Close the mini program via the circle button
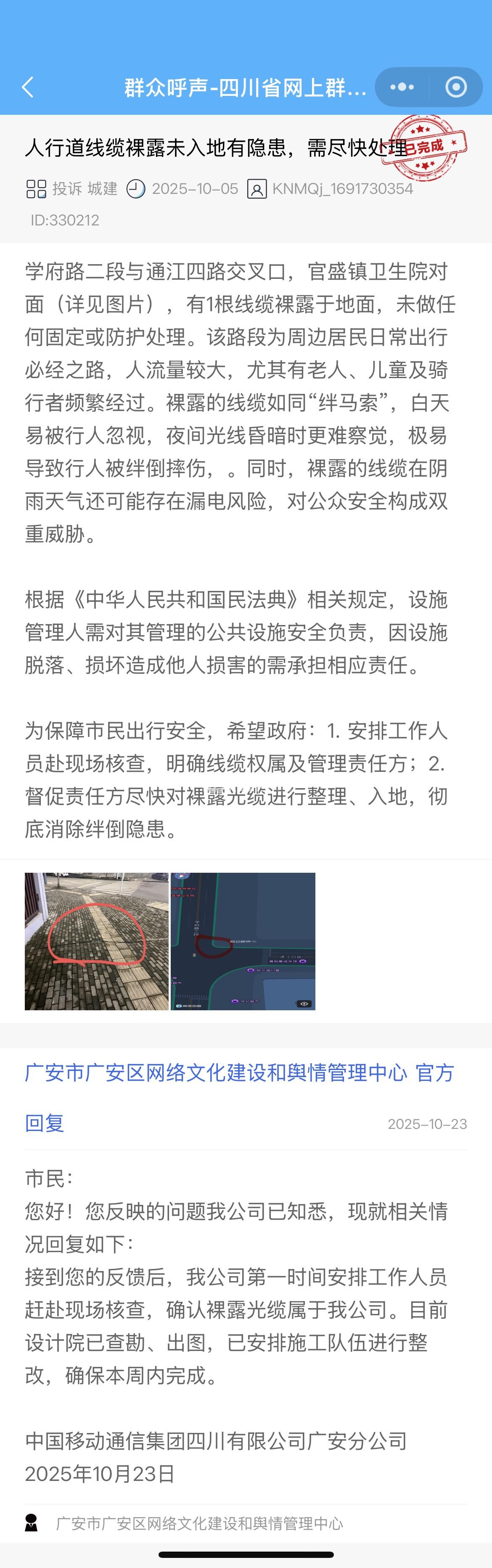492x1568 pixels. (456, 87)
